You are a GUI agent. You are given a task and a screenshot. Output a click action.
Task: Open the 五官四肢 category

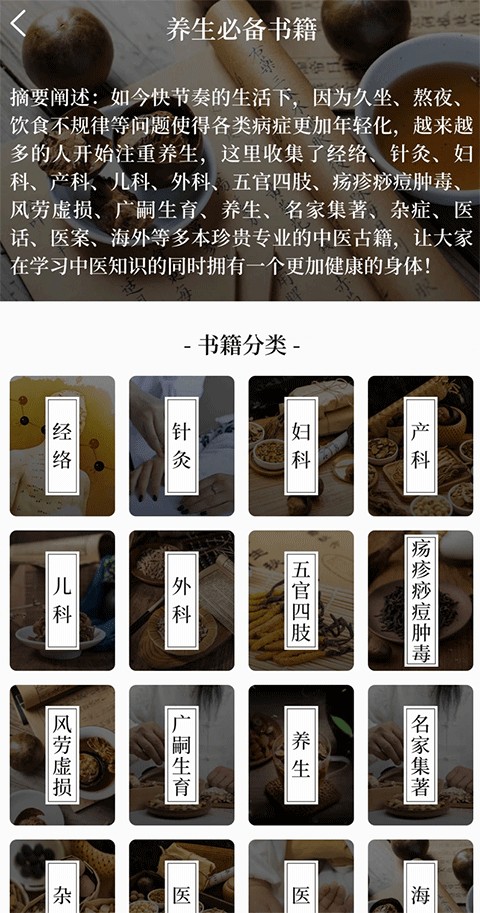pos(301,600)
